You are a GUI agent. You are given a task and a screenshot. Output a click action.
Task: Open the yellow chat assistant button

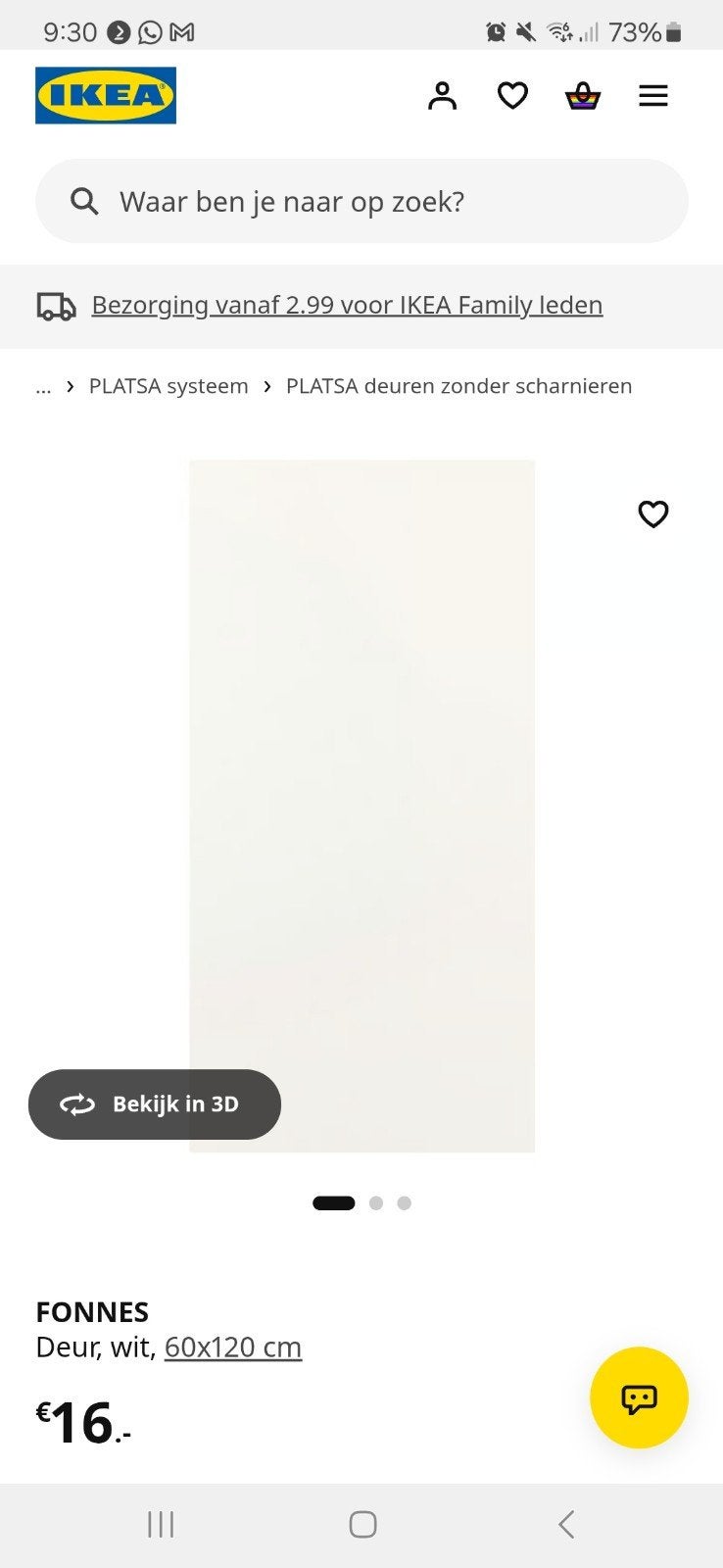coord(639,1397)
